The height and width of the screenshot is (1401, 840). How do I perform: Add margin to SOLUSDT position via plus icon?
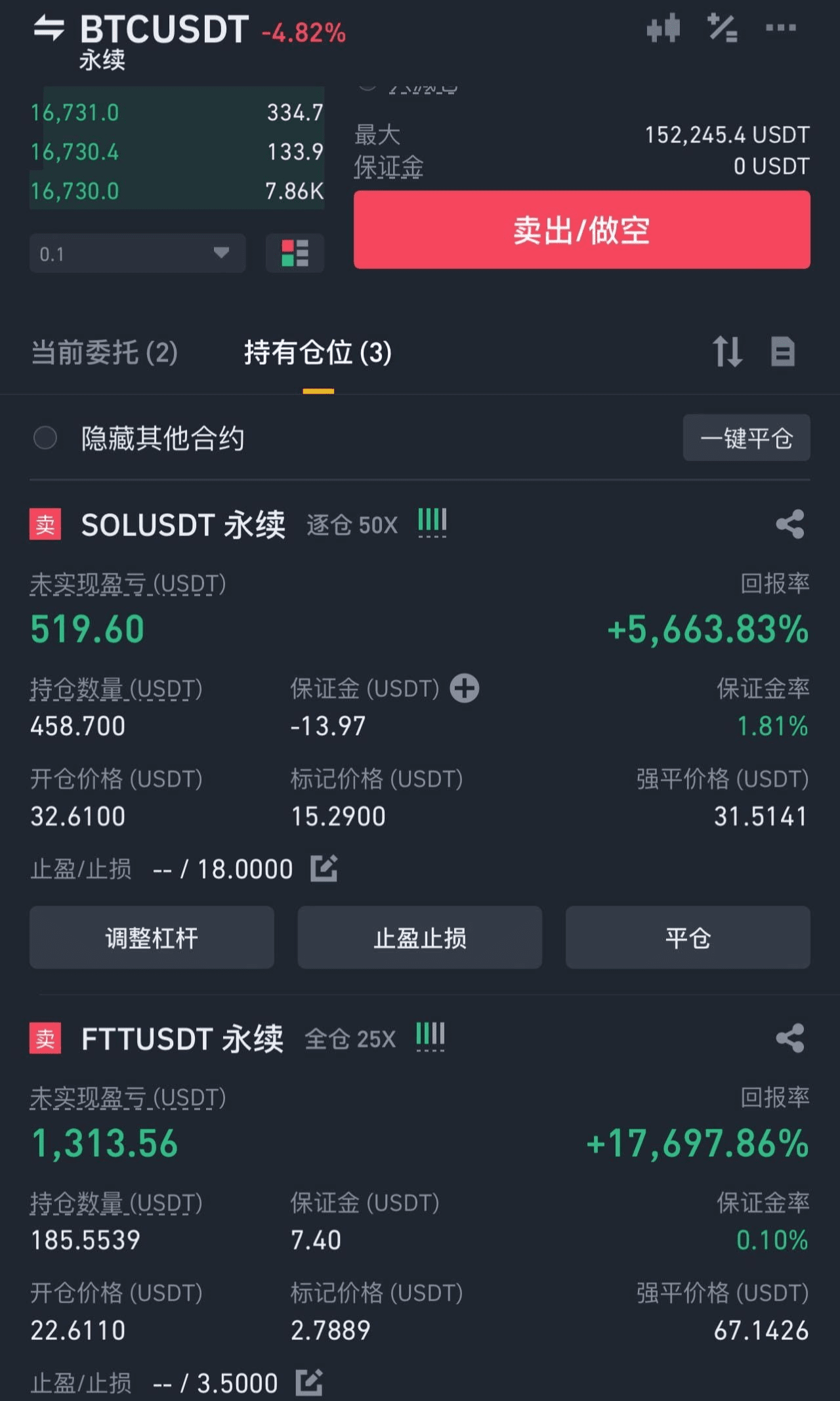point(465,688)
